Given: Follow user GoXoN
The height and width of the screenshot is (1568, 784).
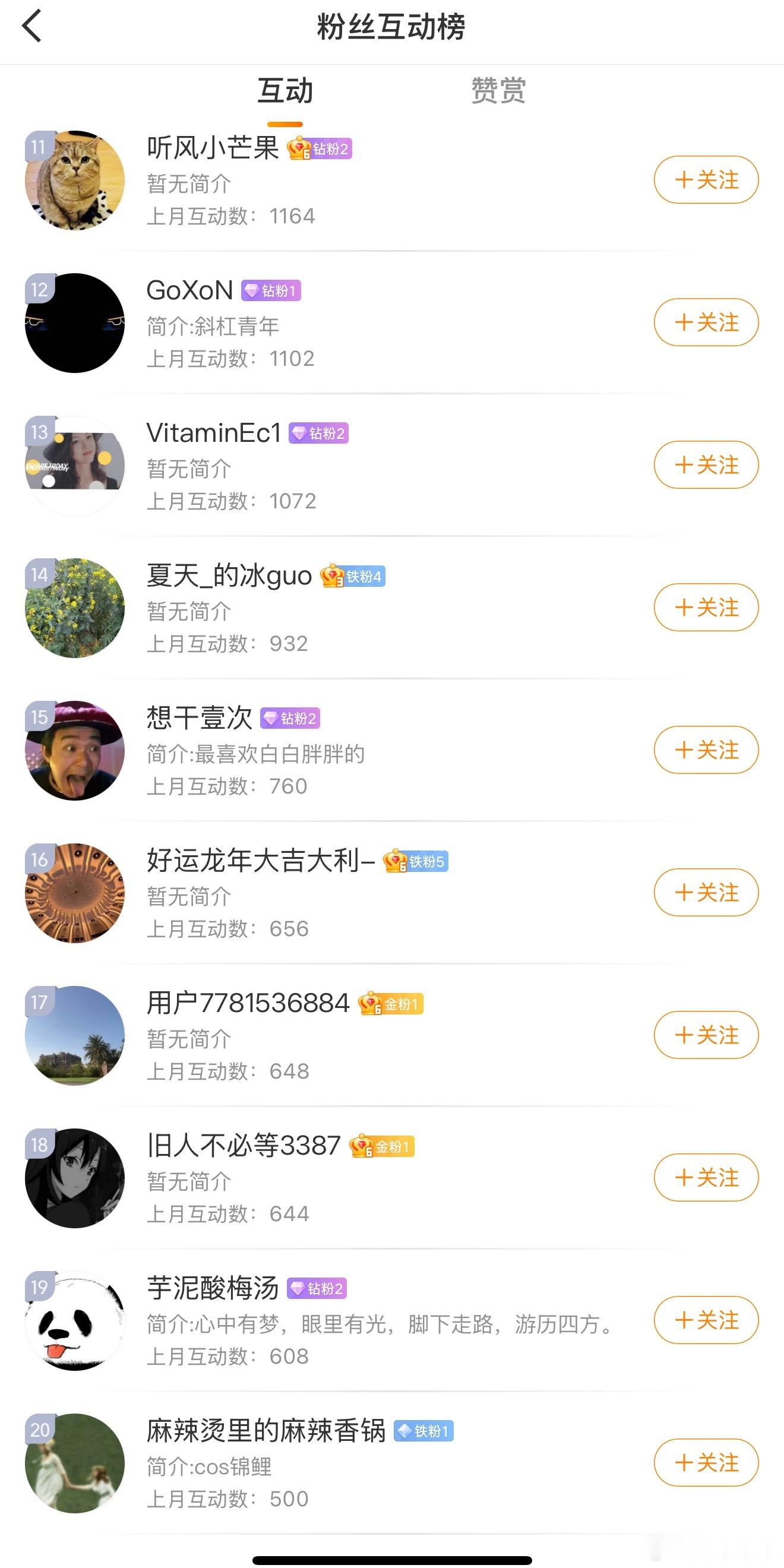Looking at the screenshot, I should (706, 322).
